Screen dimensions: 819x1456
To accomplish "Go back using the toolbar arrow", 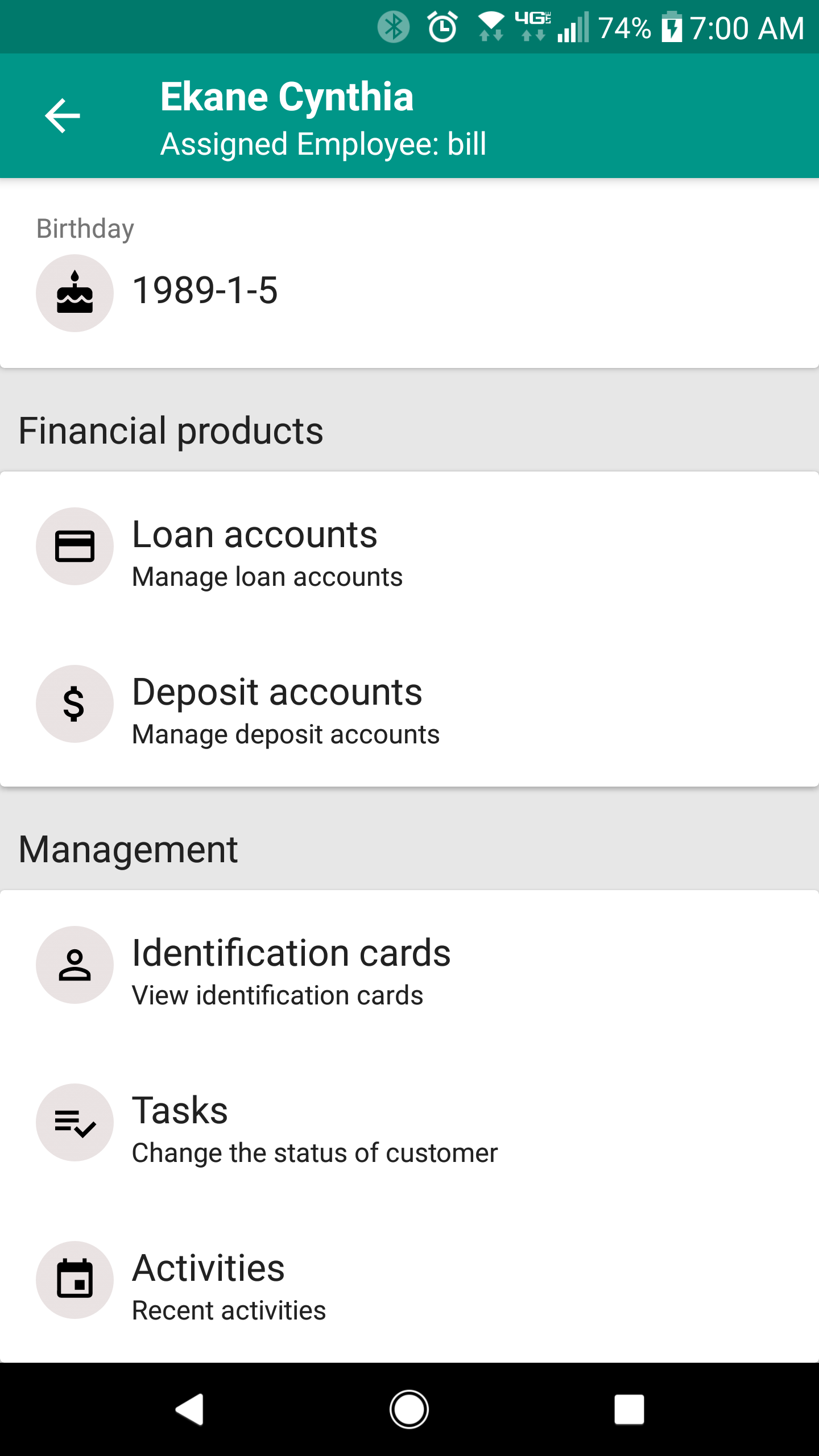I will tap(63, 116).
